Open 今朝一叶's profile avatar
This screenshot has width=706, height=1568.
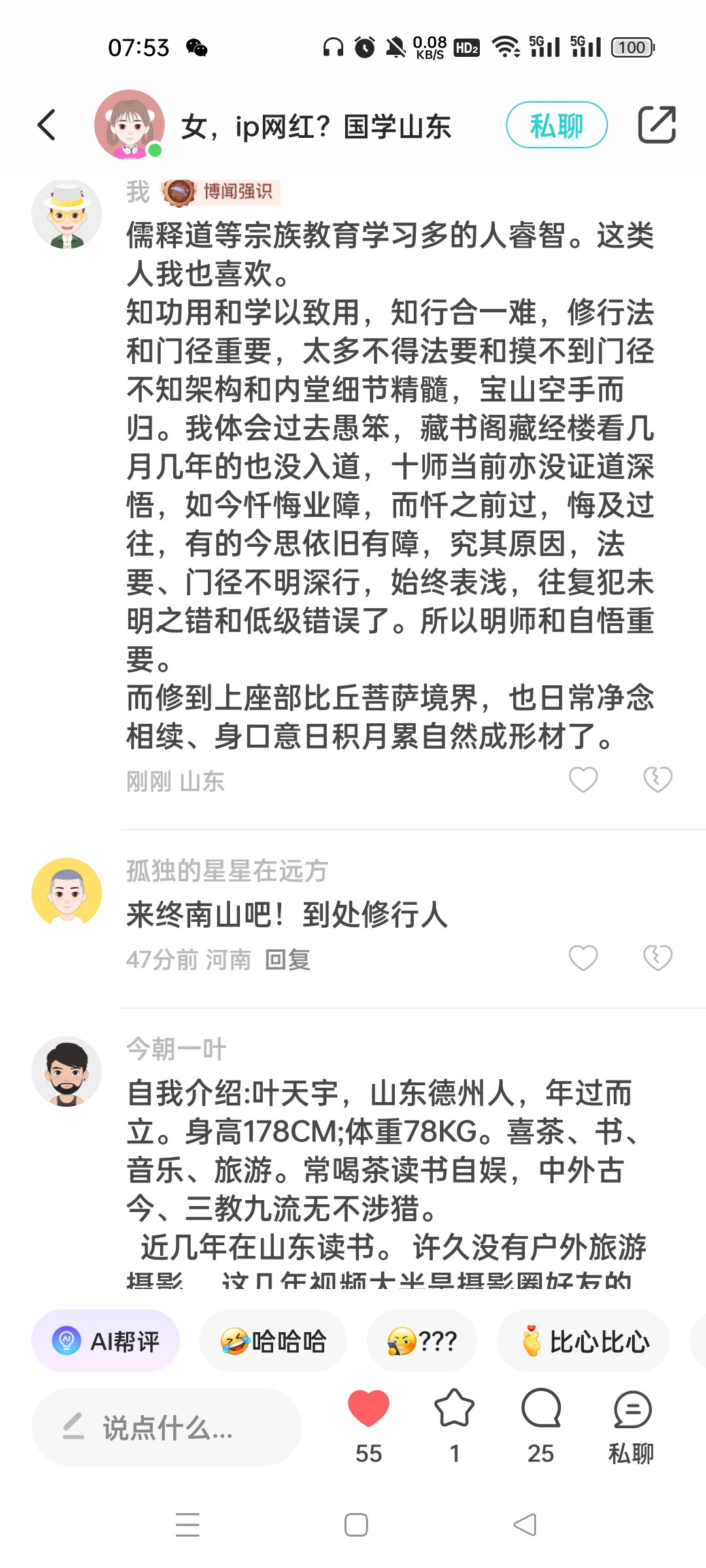pyautogui.click(x=67, y=1071)
